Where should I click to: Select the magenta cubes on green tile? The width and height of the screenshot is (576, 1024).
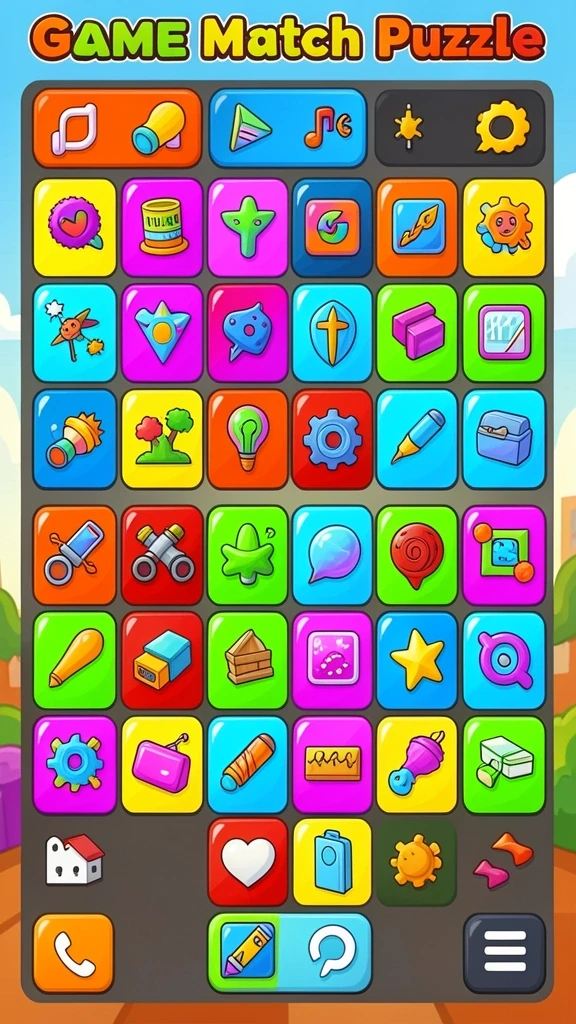pos(417,332)
